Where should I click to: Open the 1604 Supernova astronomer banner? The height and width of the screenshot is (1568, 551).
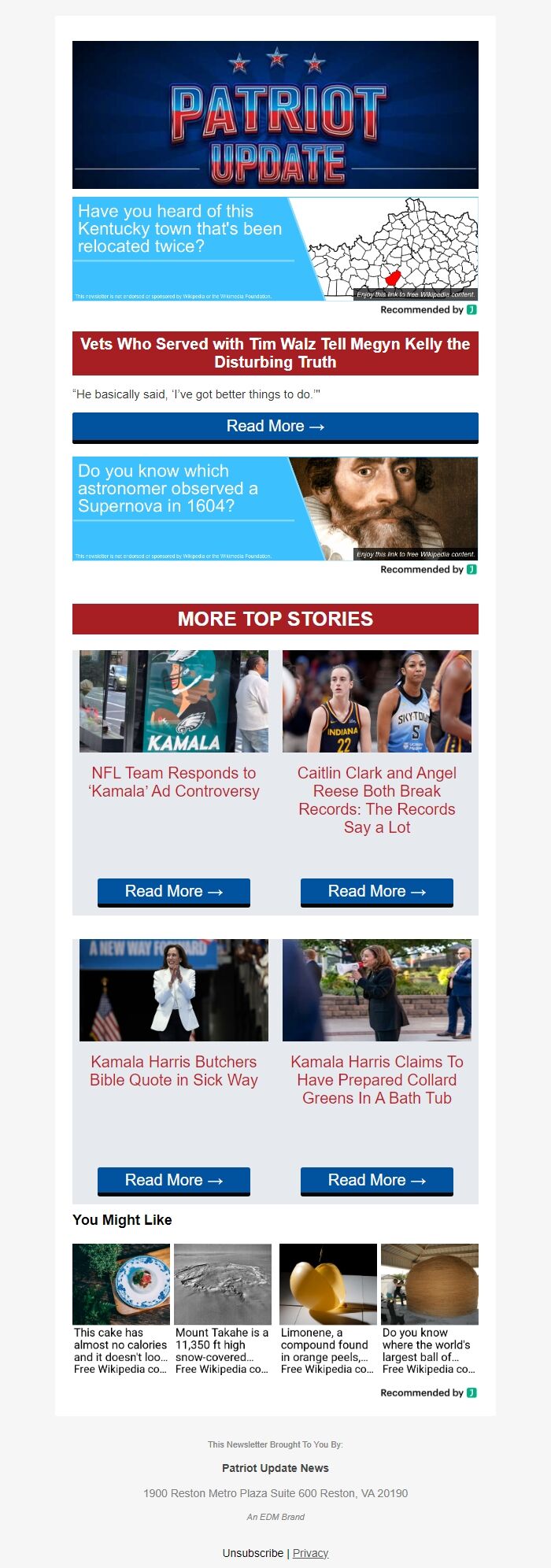275,508
